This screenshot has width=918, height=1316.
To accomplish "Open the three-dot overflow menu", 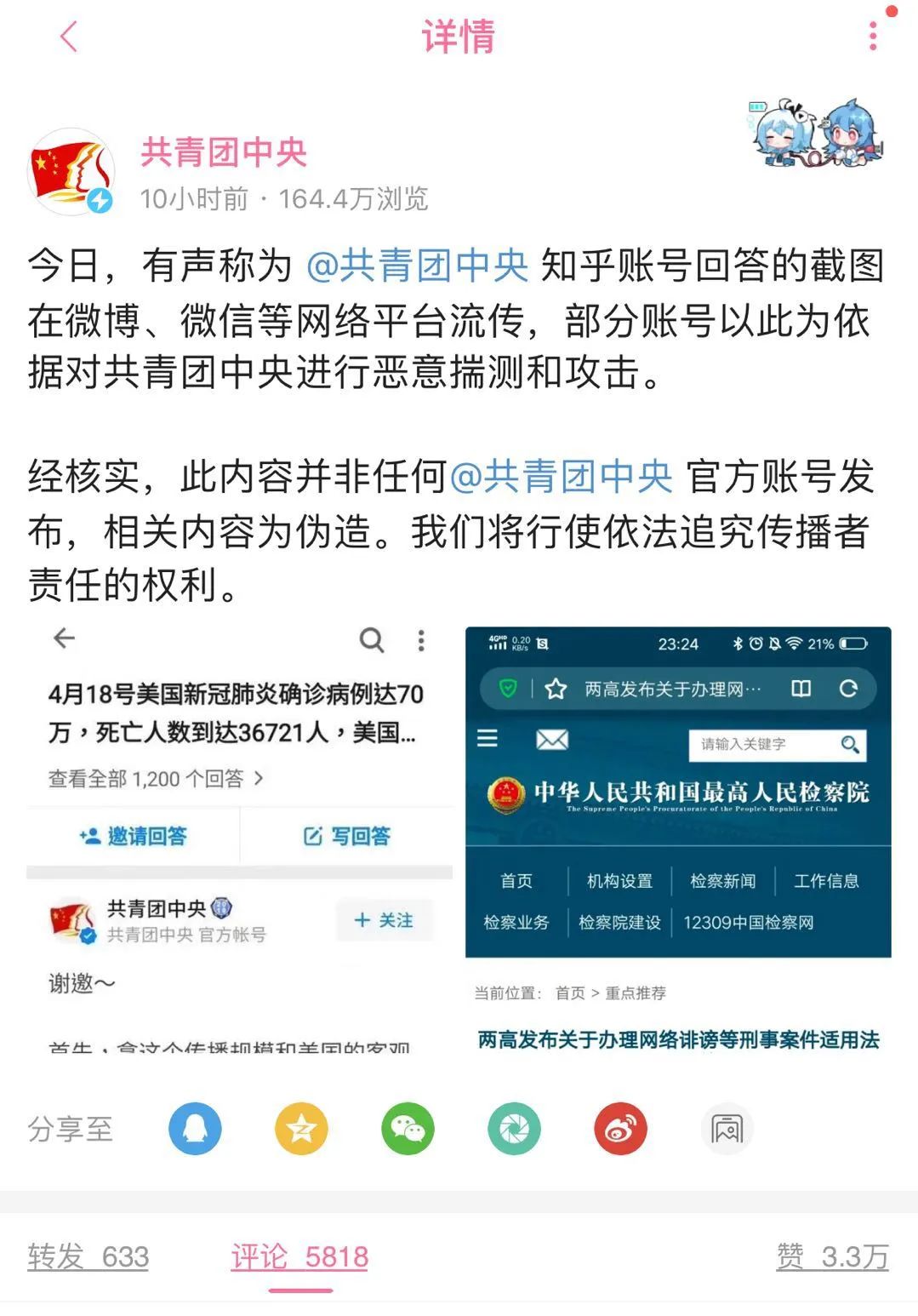I will 872,37.
